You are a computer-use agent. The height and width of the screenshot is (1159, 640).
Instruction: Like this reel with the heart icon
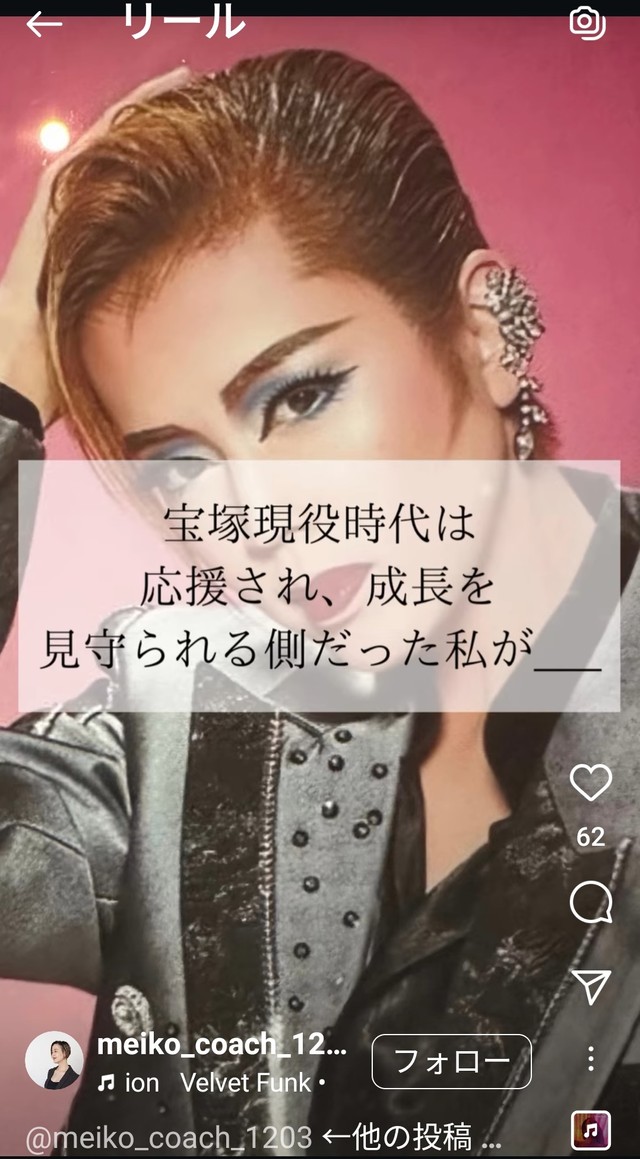[x=590, y=782]
